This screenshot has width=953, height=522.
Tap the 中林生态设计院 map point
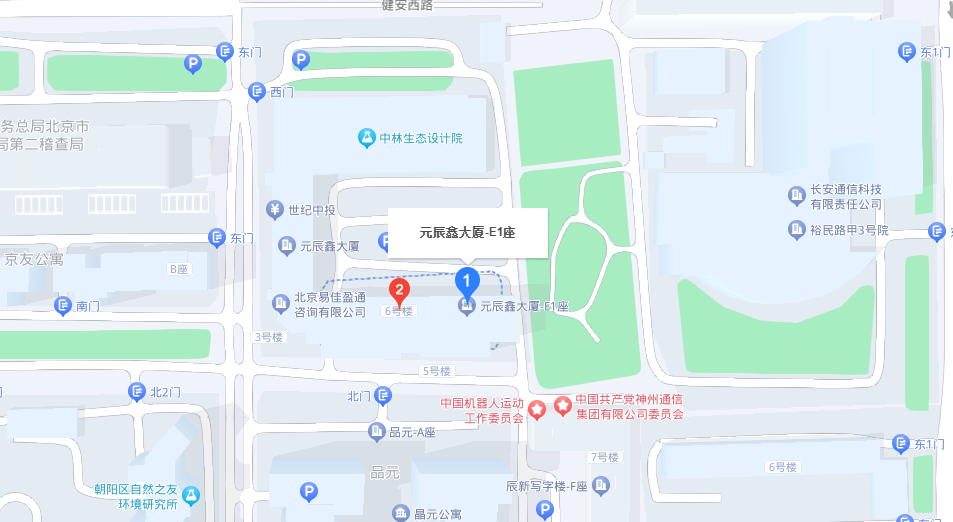pos(368,137)
